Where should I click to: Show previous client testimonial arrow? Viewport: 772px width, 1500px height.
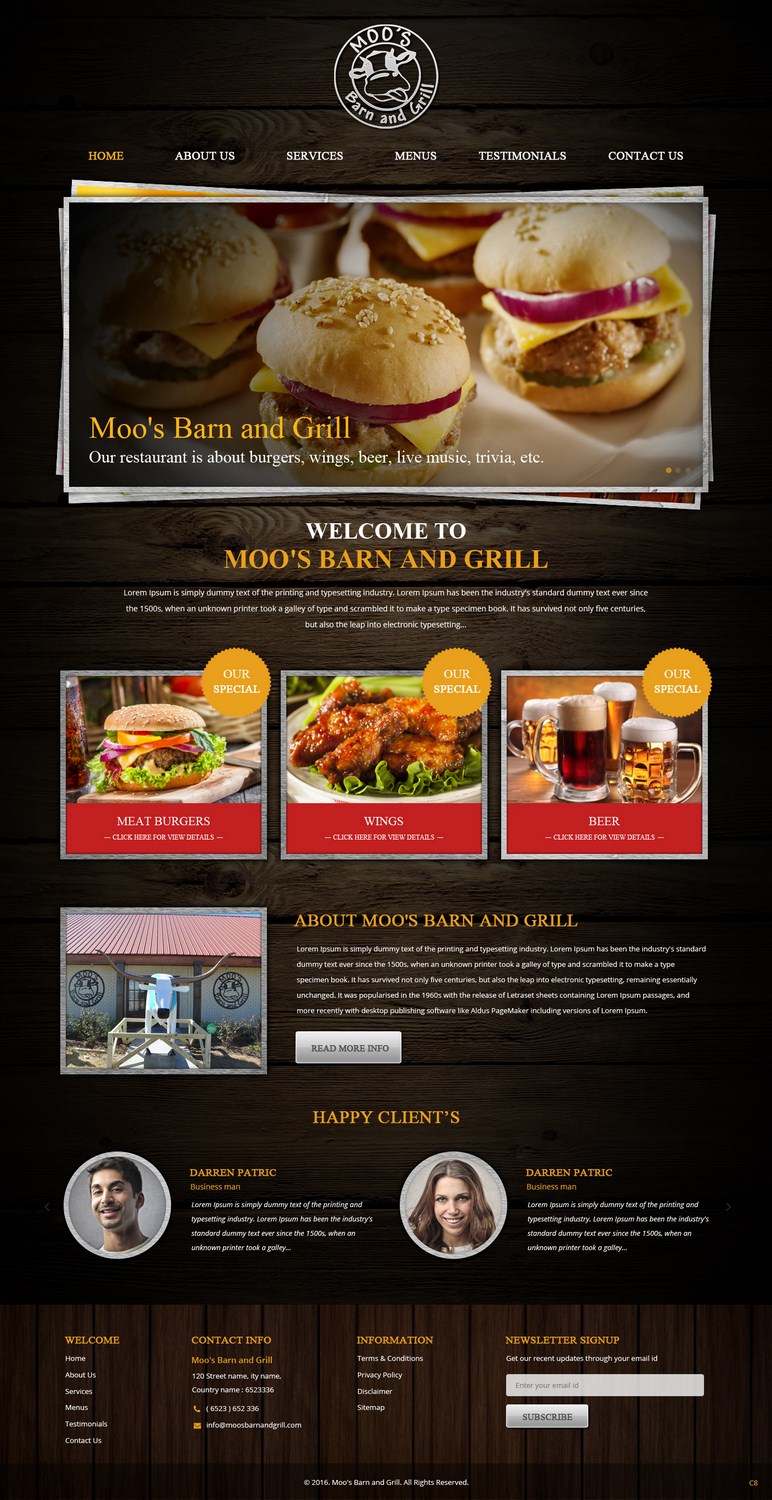click(47, 1207)
